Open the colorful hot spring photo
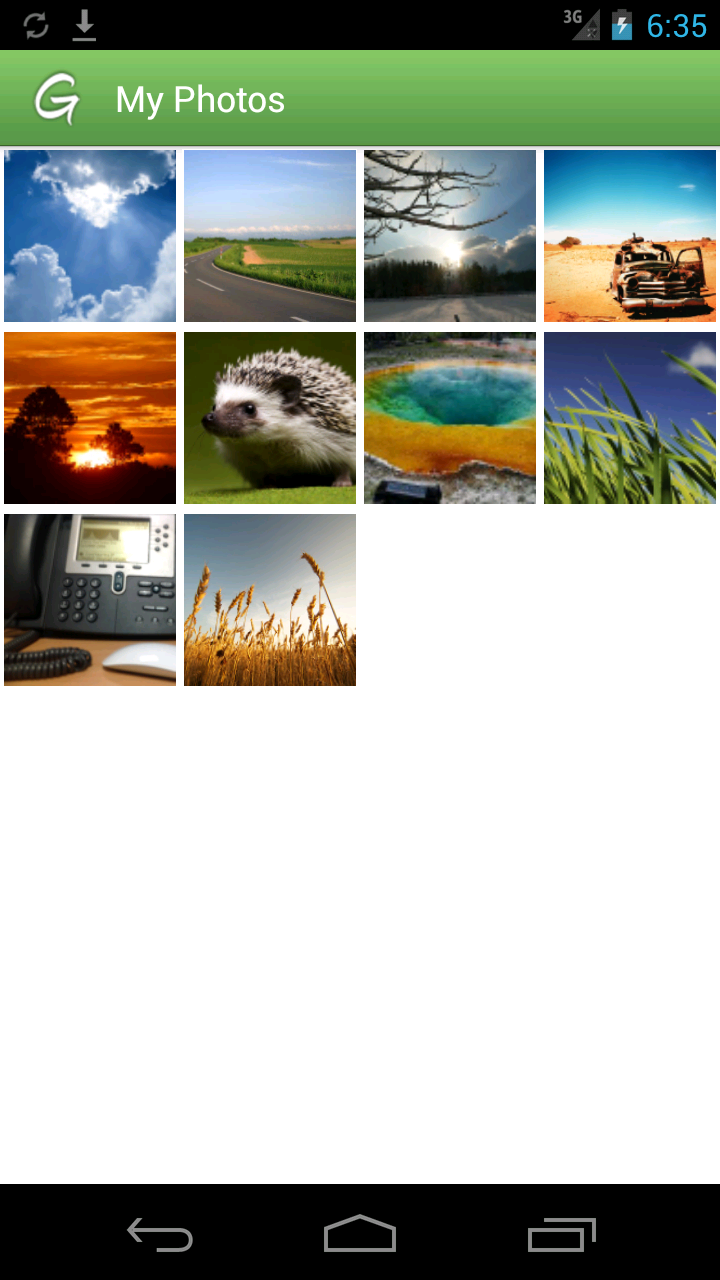Image resolution: width=720 pixels, height=1280 pixels. 450,418
